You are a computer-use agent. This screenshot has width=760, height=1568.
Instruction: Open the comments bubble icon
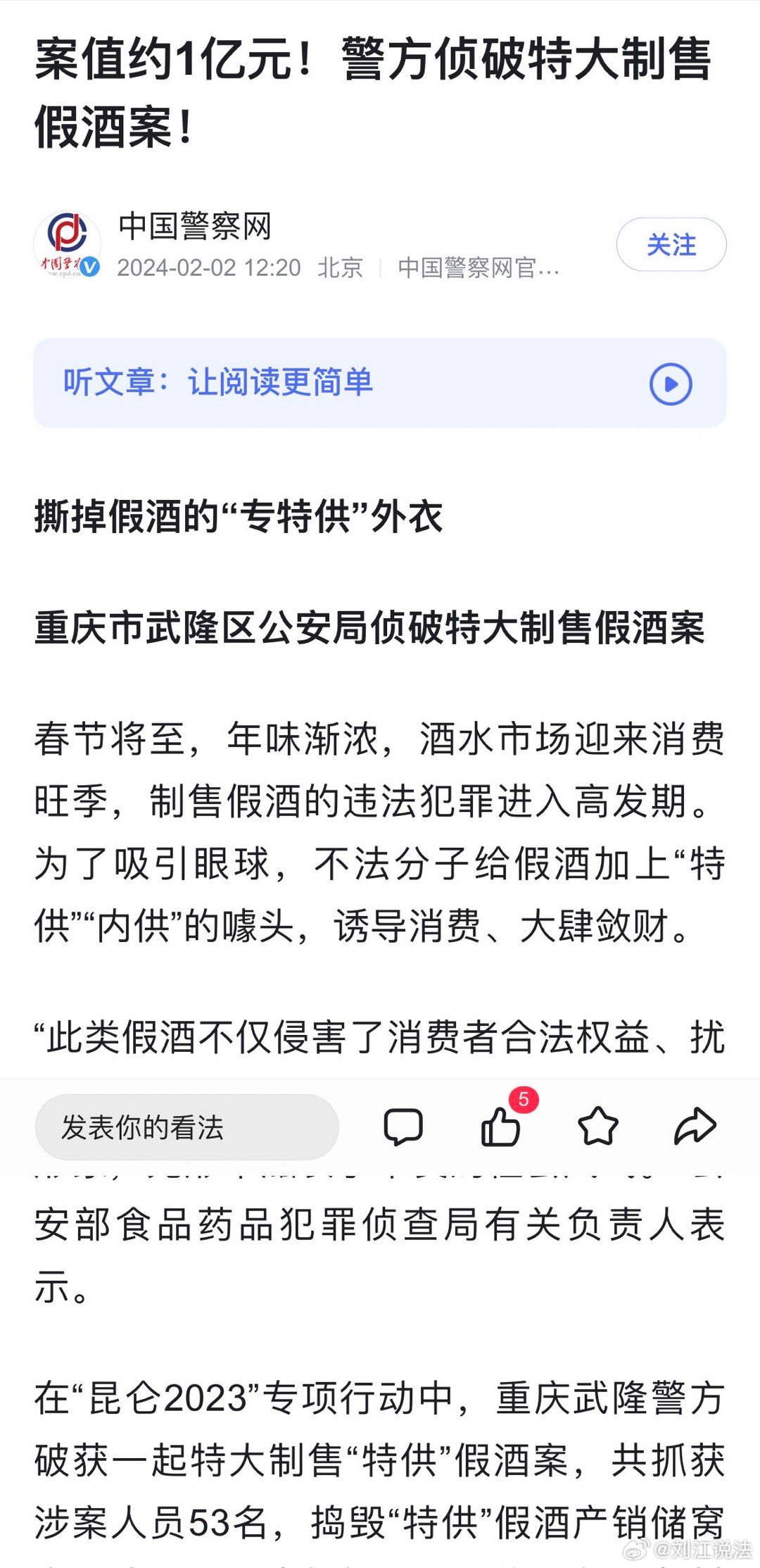coord(403,1127)
